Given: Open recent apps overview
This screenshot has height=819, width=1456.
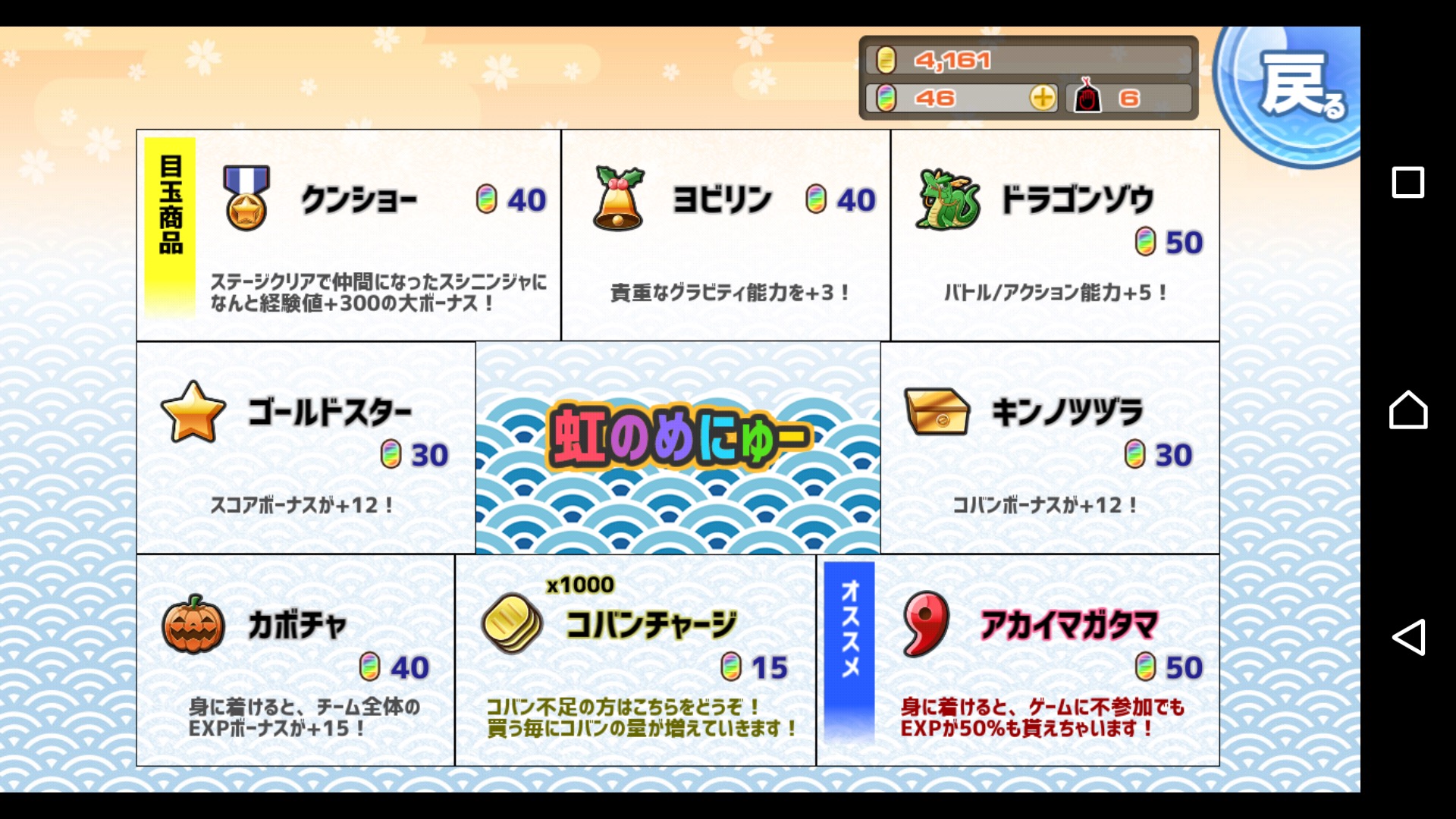Looking at the screenshot, I should pyautogui.click(x=1408, y=183).
